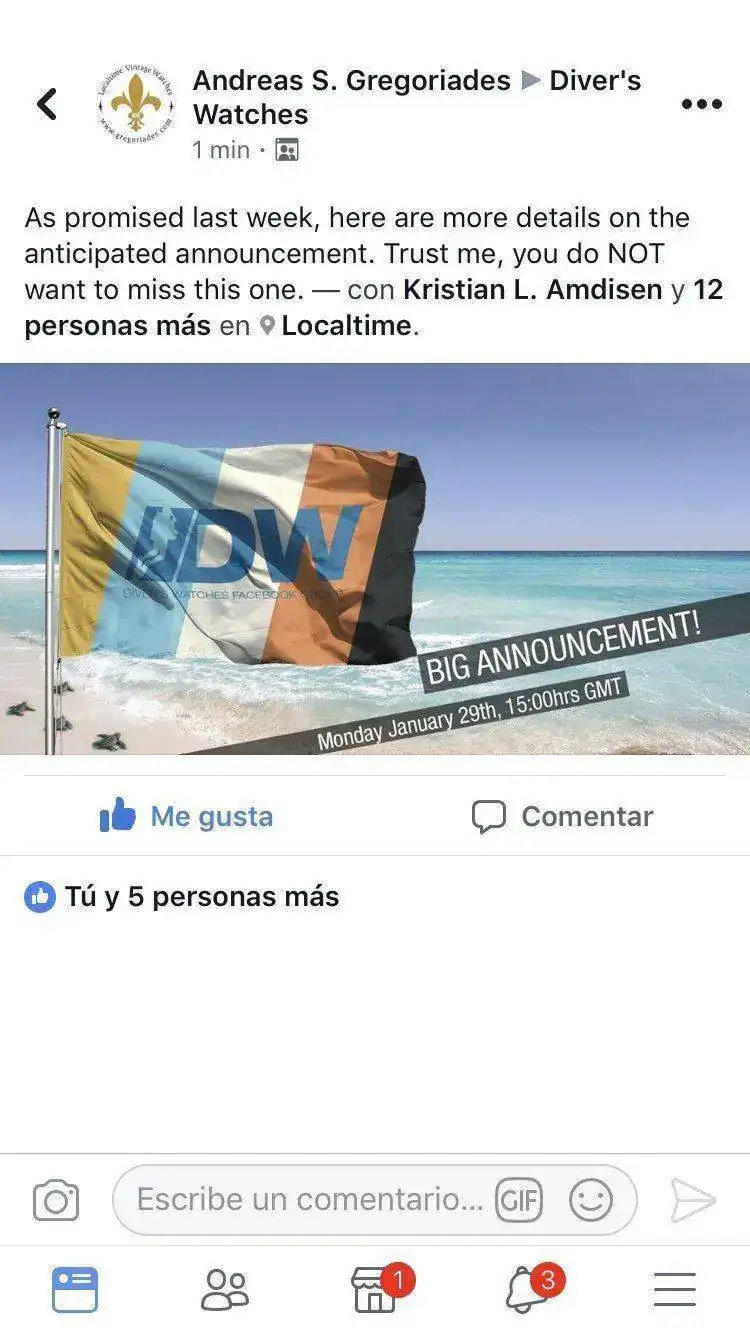Open the Marketplace tab
The height and width of the screenshot is (1334, 750).
pos(376,1289)
